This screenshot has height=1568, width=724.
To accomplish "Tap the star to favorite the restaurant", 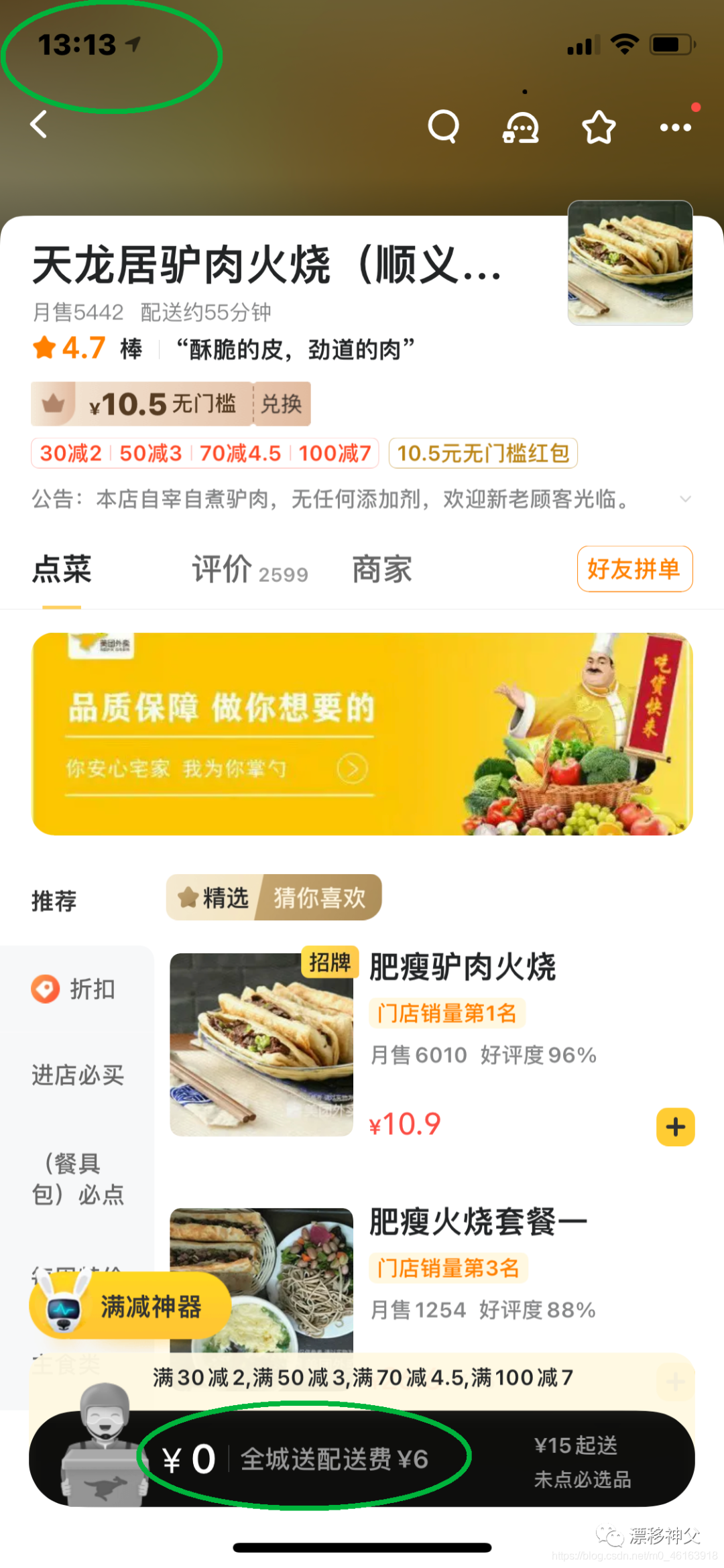I will tap(599, 127).
